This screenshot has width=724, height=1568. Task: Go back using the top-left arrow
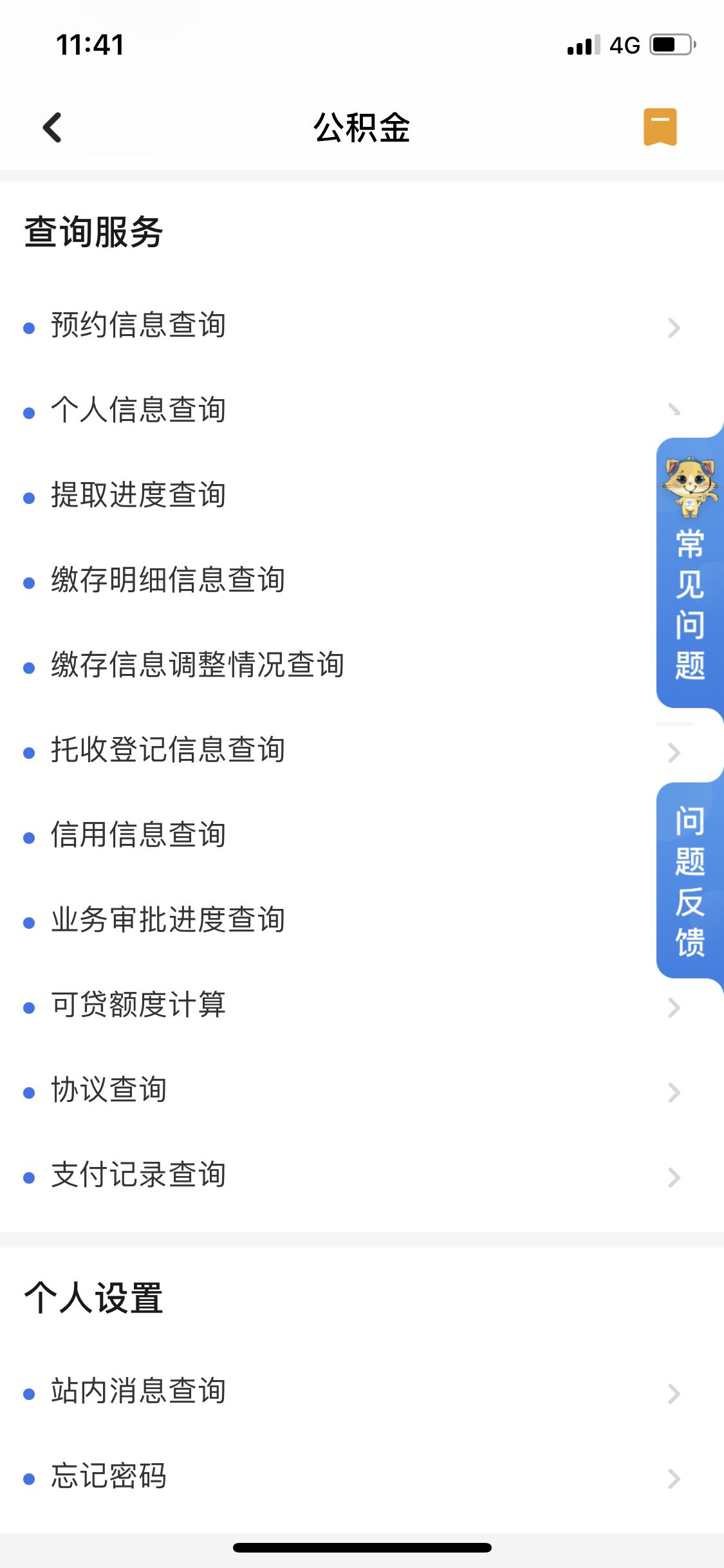coord(52,127)
